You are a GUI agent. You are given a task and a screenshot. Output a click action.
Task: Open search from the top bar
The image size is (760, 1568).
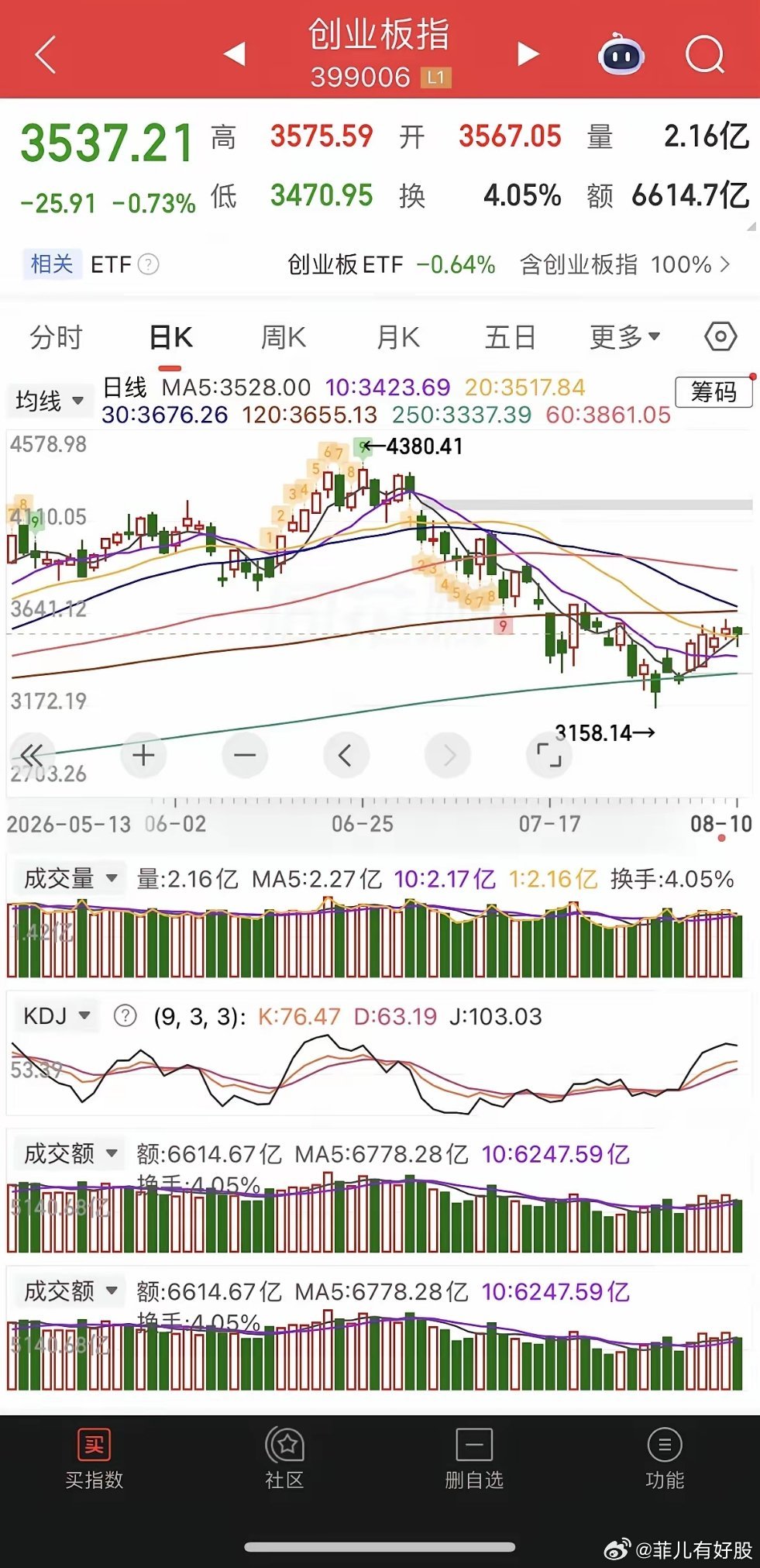705,54
